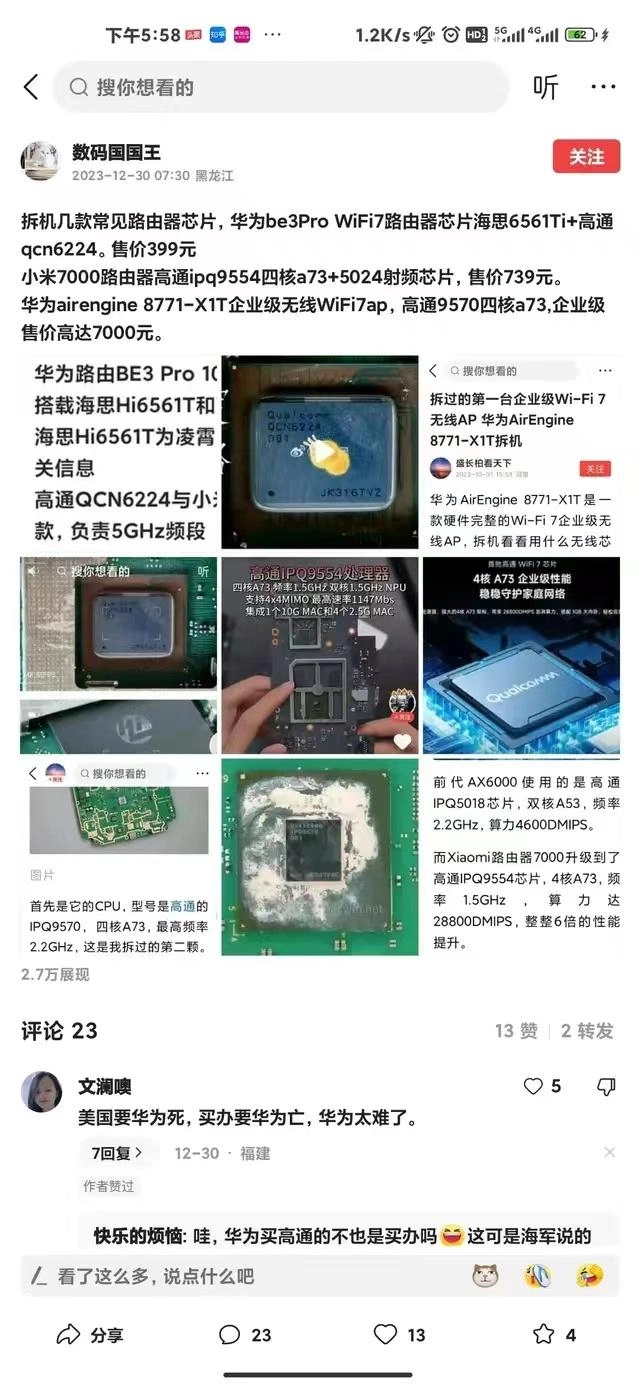The width and height of the screenshot is (640, 1387).
Task: Open the AirEngine 8771-X1T teardown image
Action: [x=521, y=451]
